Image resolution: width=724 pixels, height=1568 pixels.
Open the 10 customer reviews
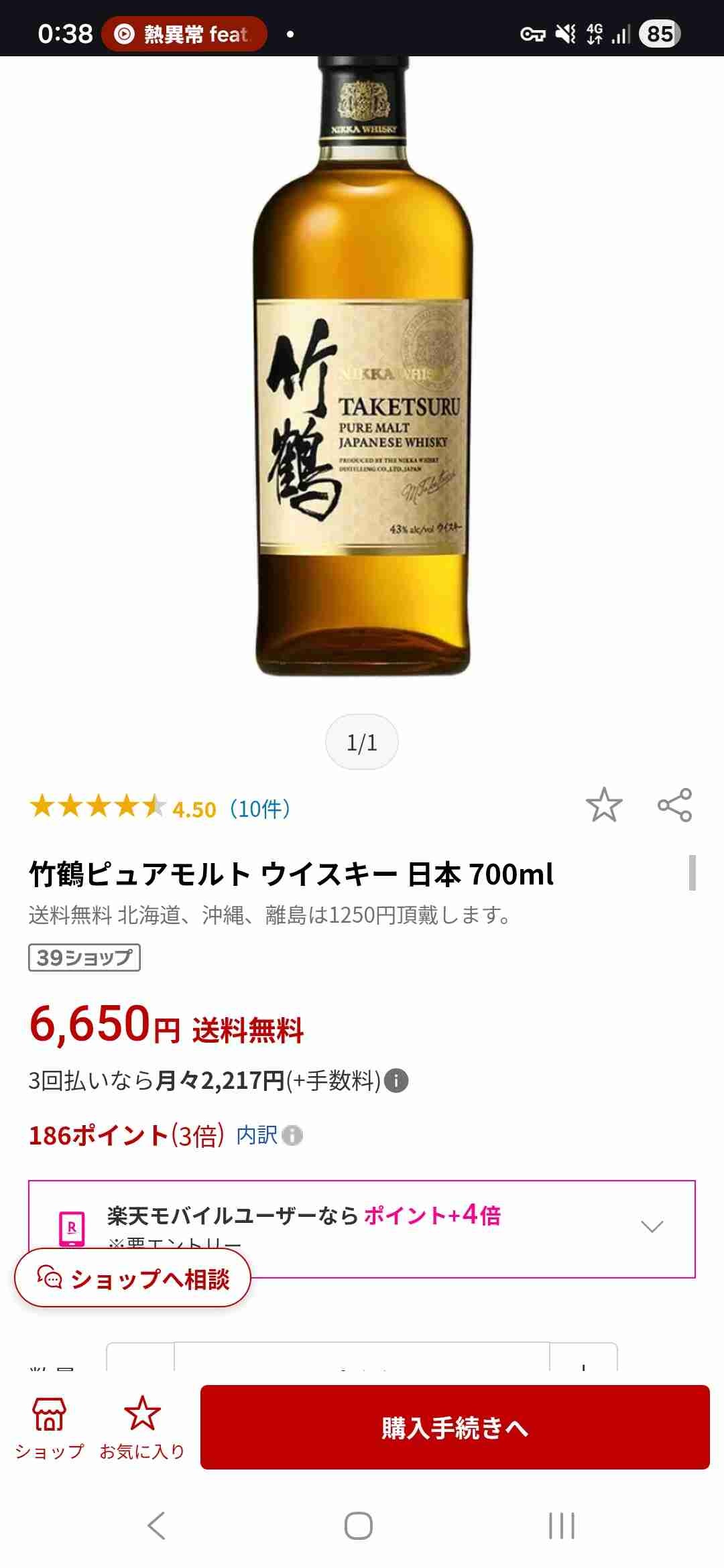click(x=260, y=809)
